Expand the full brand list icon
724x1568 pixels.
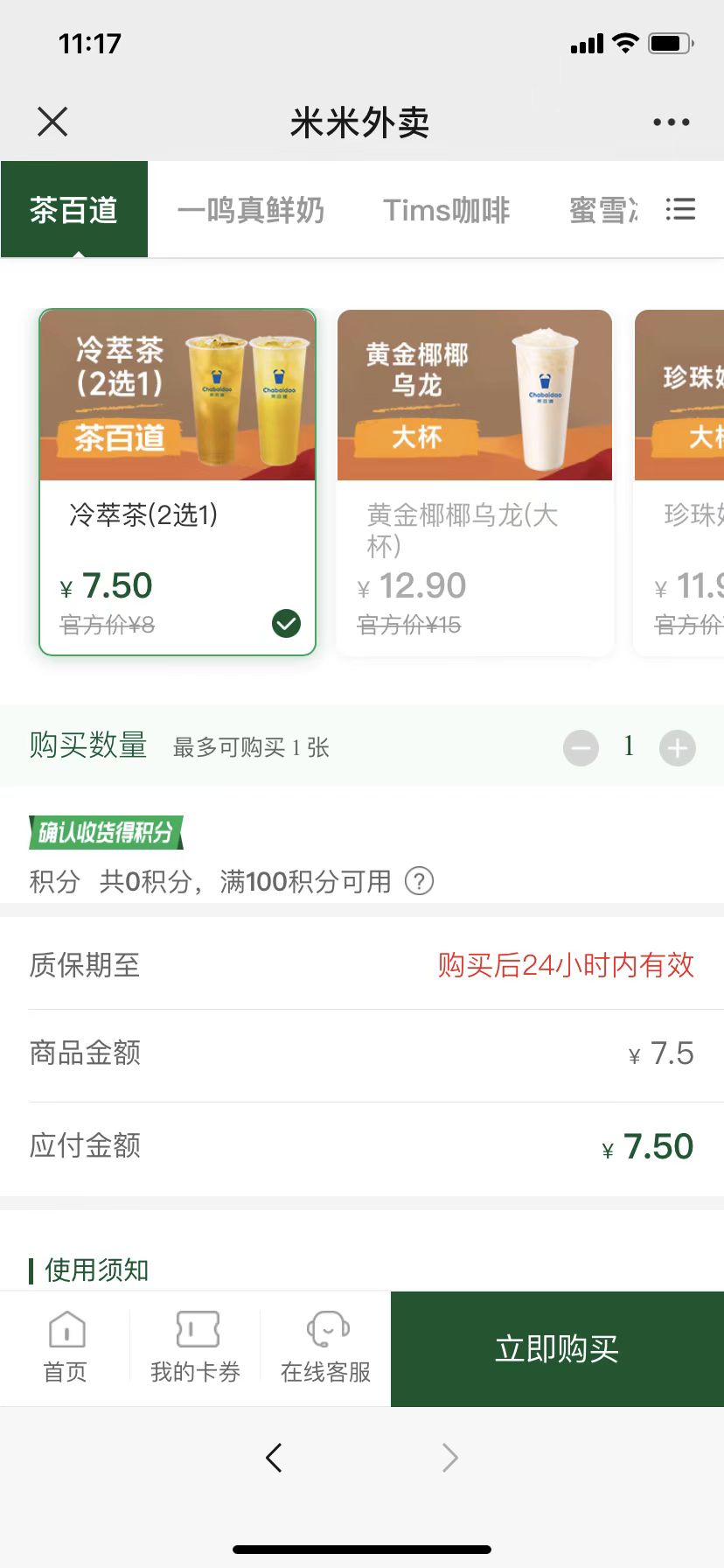(x=680, y=210)
